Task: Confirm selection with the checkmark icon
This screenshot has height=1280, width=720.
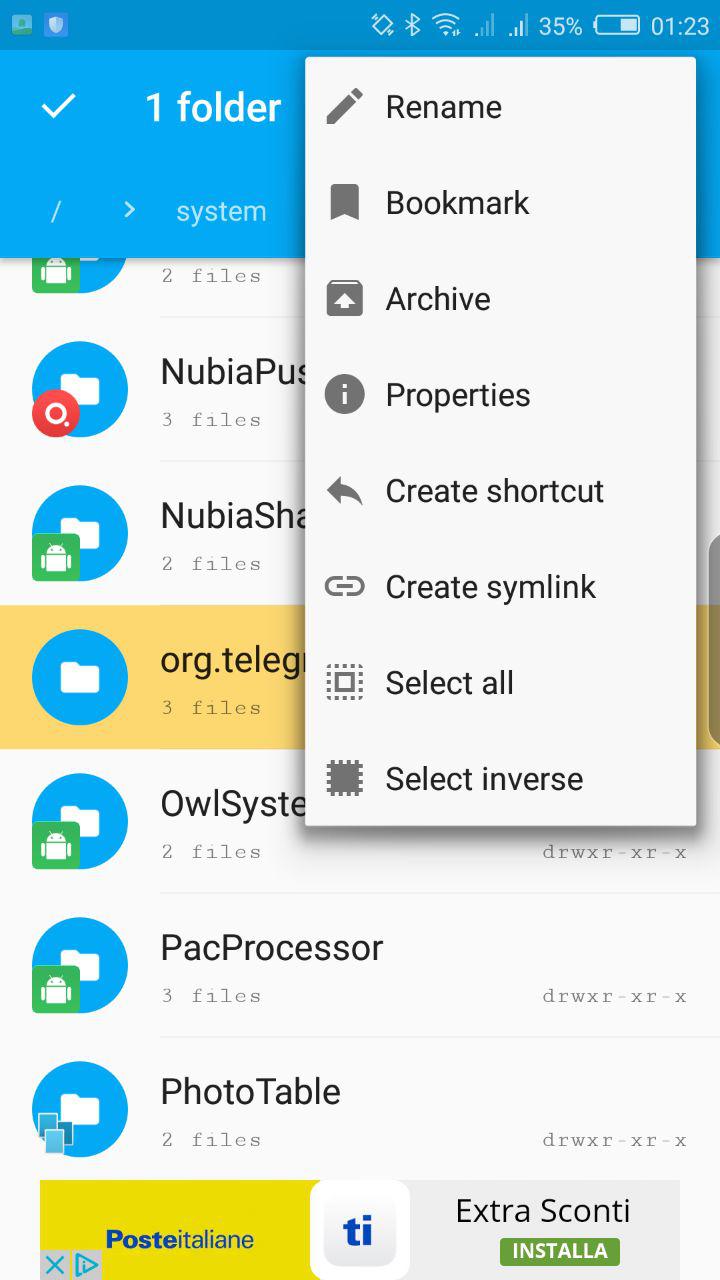Action: [x=58, y=106]
